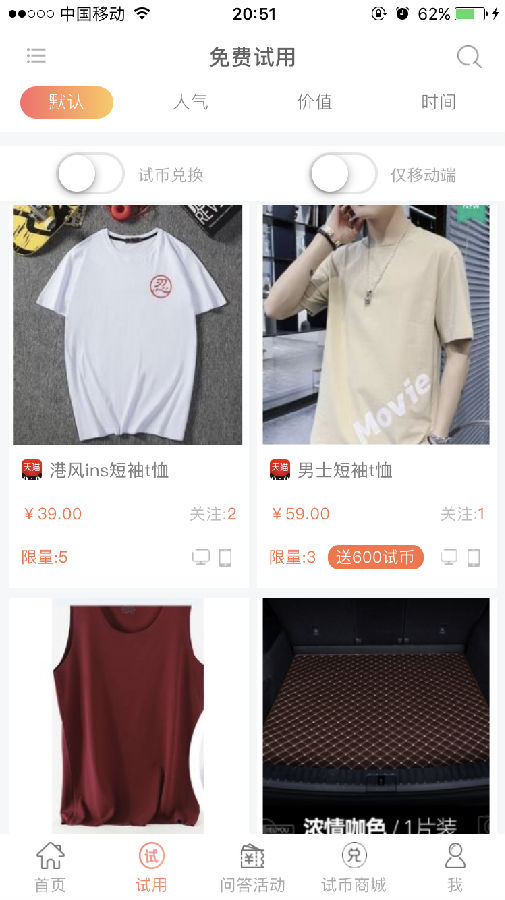
Task: Sort by 人气
Action: (x=191, y=102)
